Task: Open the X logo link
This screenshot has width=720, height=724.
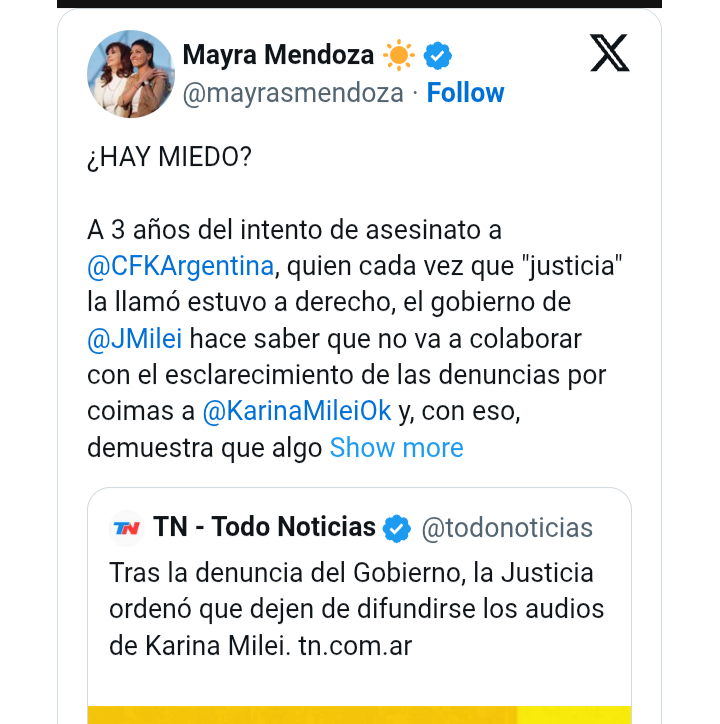Action: pyautogui.click(x=609, y=54)
